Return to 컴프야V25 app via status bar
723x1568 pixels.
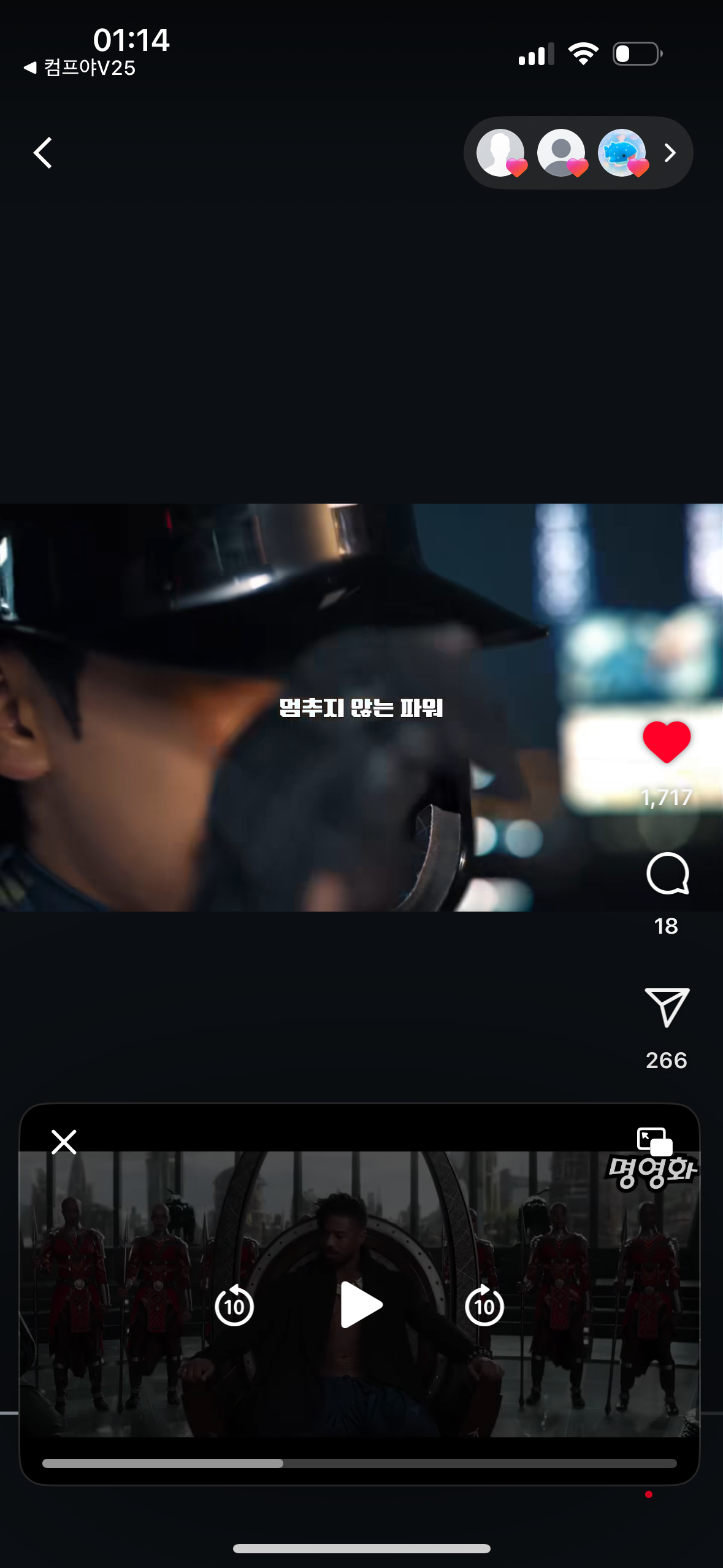click(80, 67)
